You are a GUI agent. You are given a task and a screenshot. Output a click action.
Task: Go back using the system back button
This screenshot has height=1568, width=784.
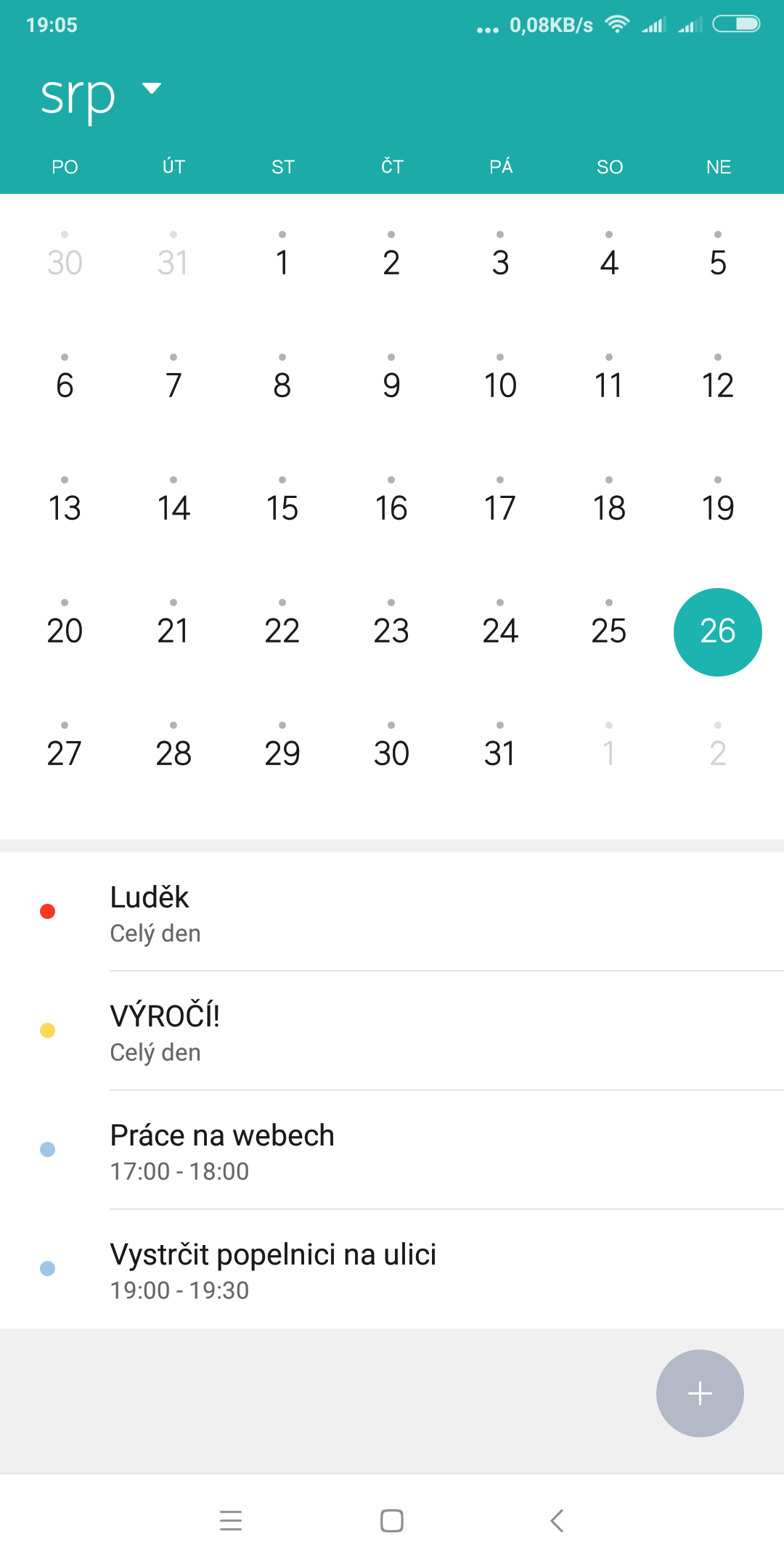coord(557,1520)
